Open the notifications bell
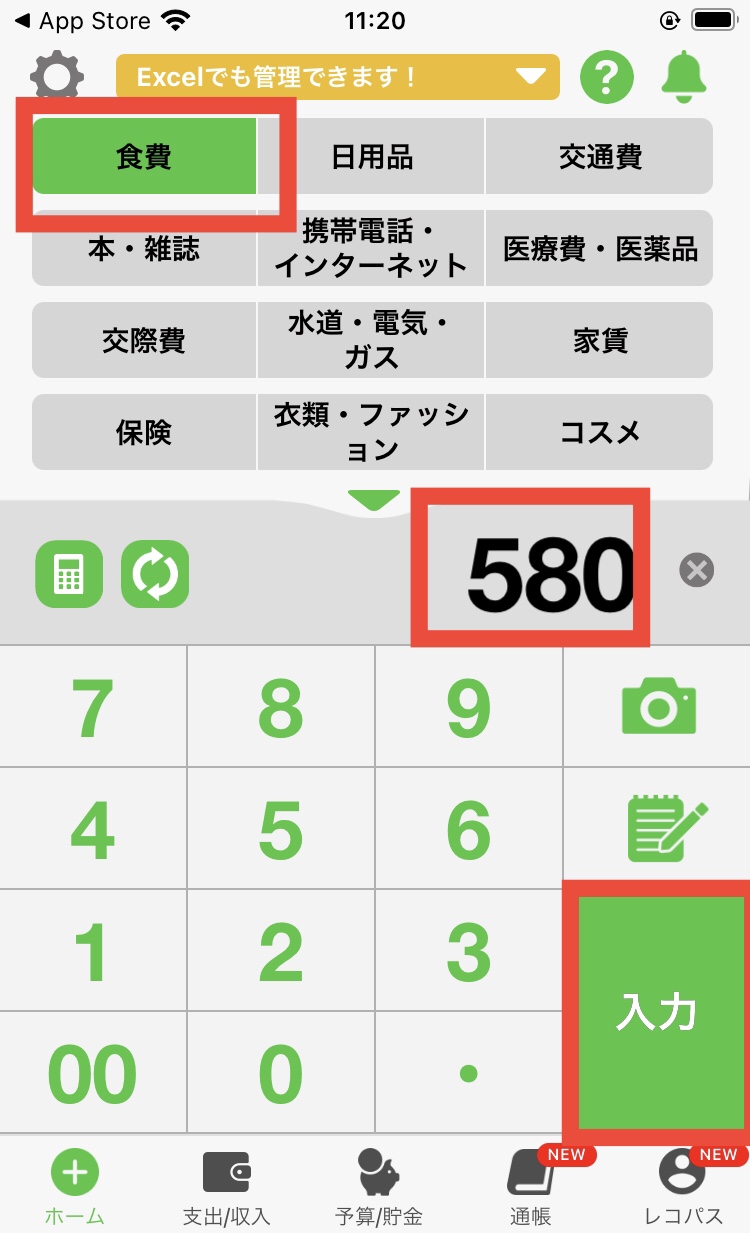The width and height of the screenshot is (750, 1233). point(684,76)
